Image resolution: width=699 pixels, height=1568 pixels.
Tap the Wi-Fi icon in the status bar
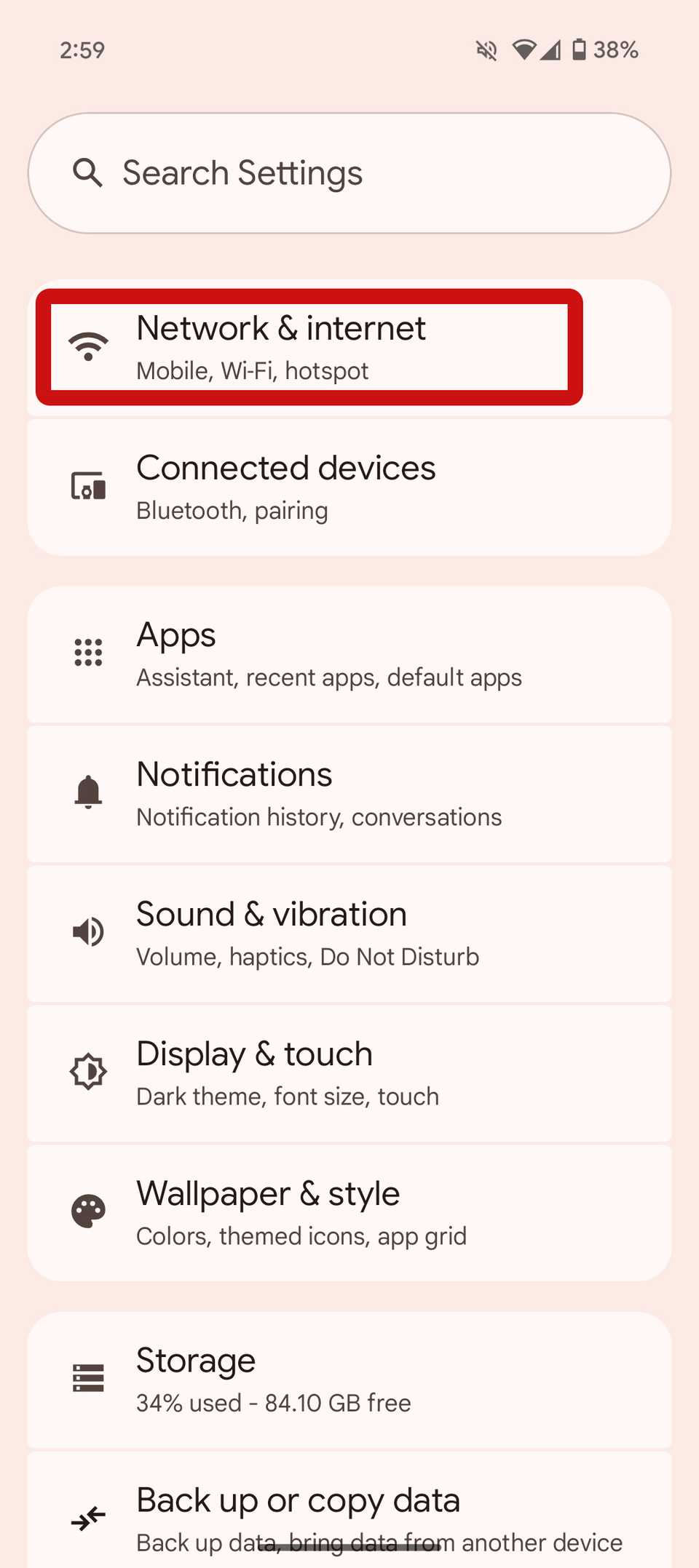tap(523, 49)
